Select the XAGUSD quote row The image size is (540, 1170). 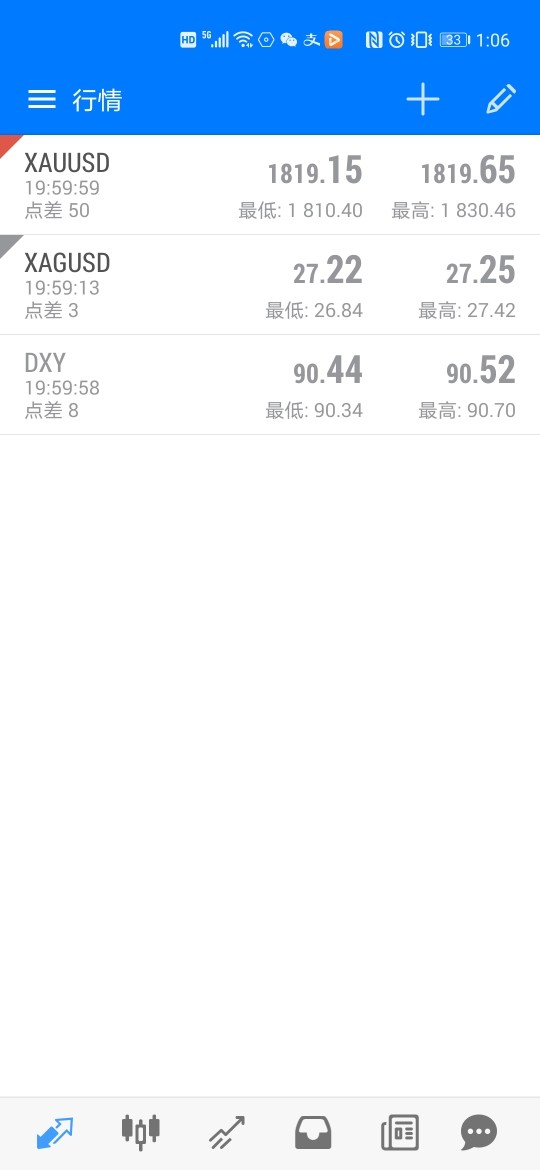tap(270, 285)
